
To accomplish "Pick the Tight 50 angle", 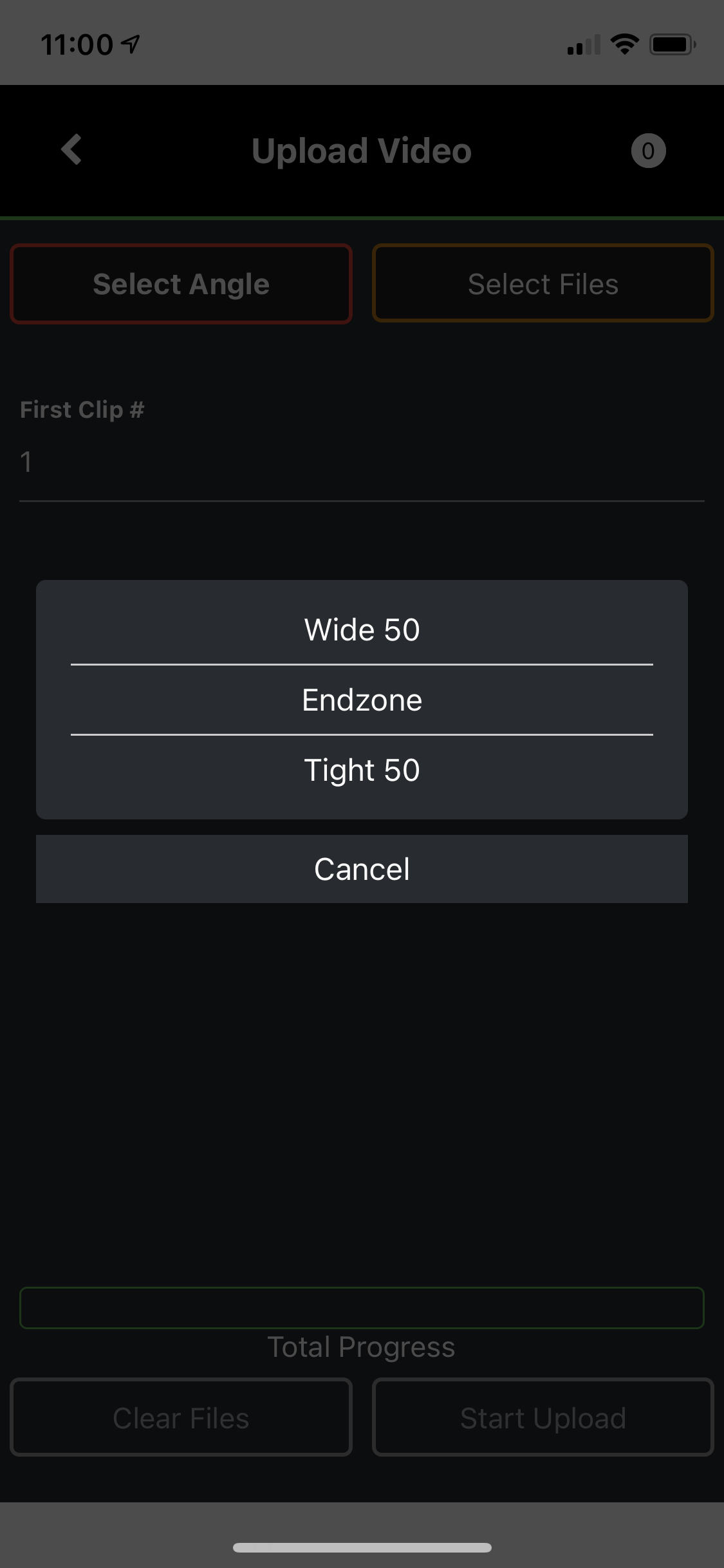I will click(362, 770).
